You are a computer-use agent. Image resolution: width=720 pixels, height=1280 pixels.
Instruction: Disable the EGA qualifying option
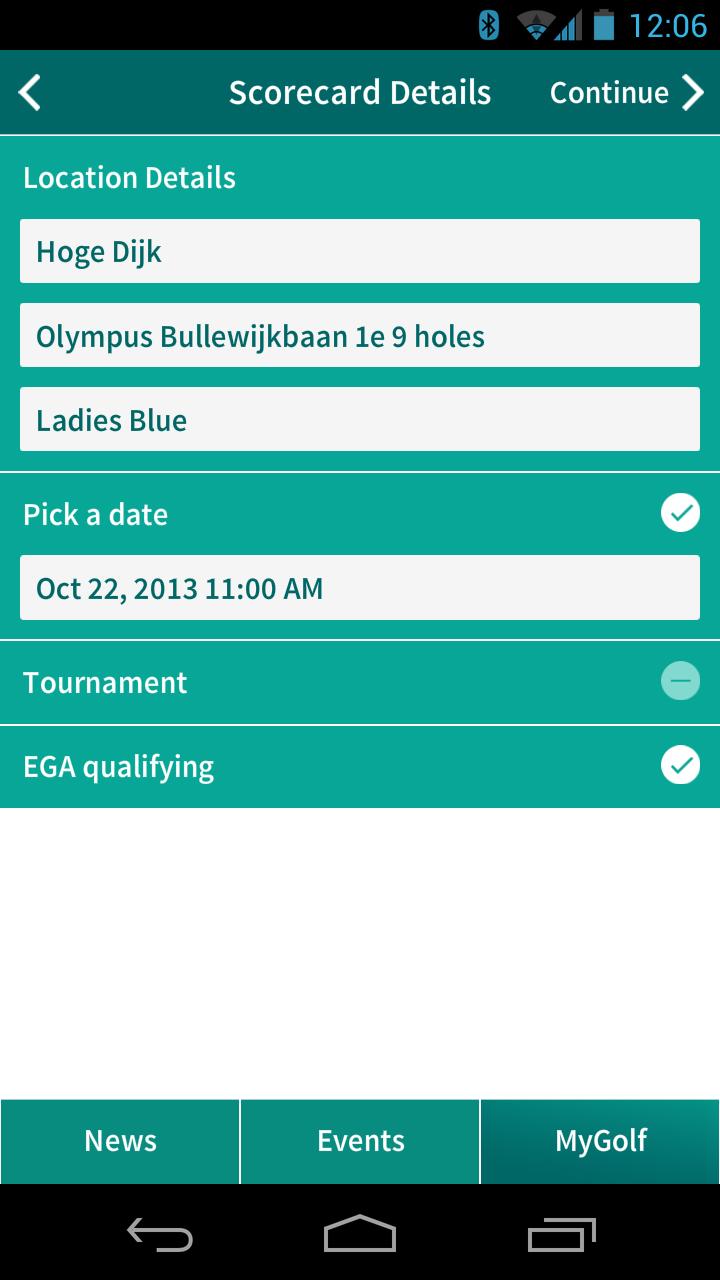tap(681, 765)
